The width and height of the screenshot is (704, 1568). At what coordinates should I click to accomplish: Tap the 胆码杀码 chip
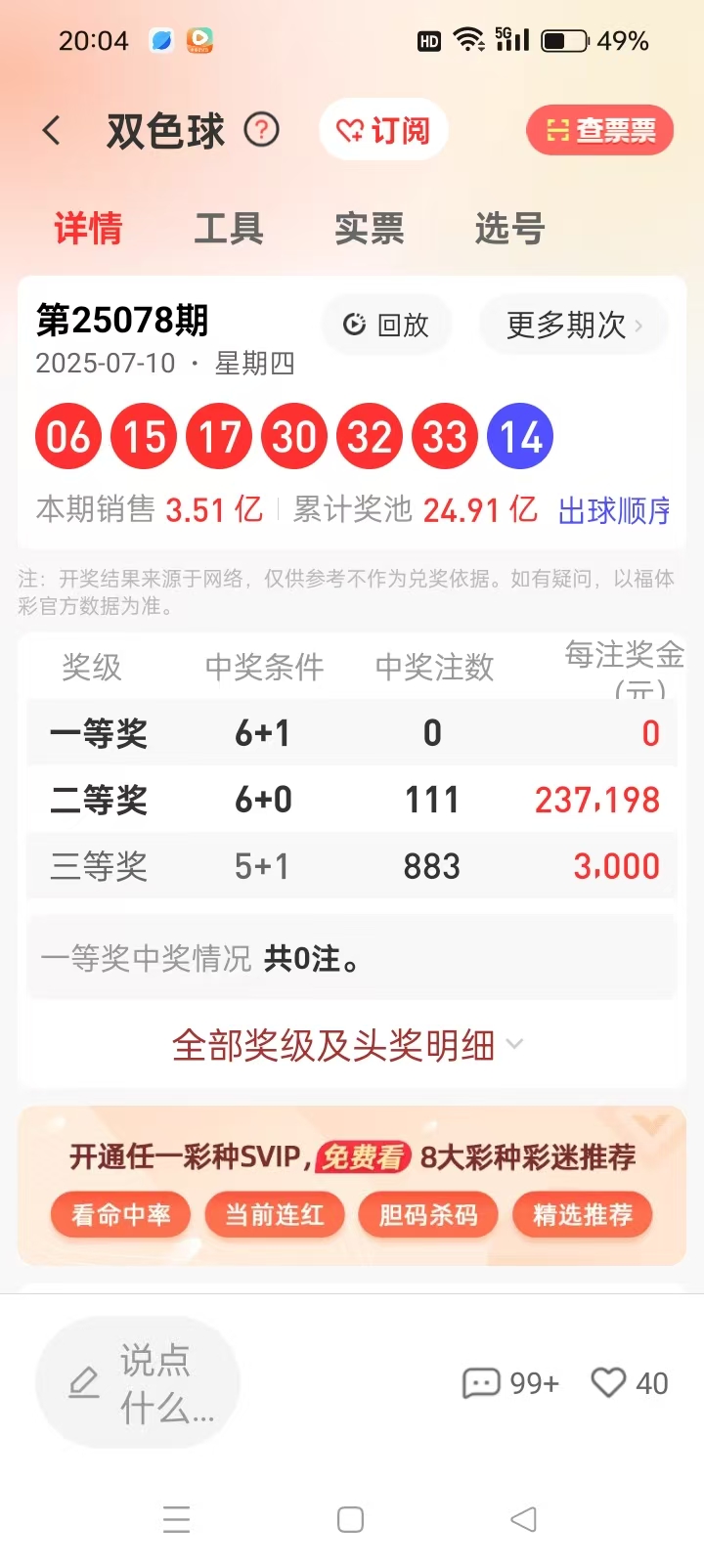click(x=428, y=1215)
